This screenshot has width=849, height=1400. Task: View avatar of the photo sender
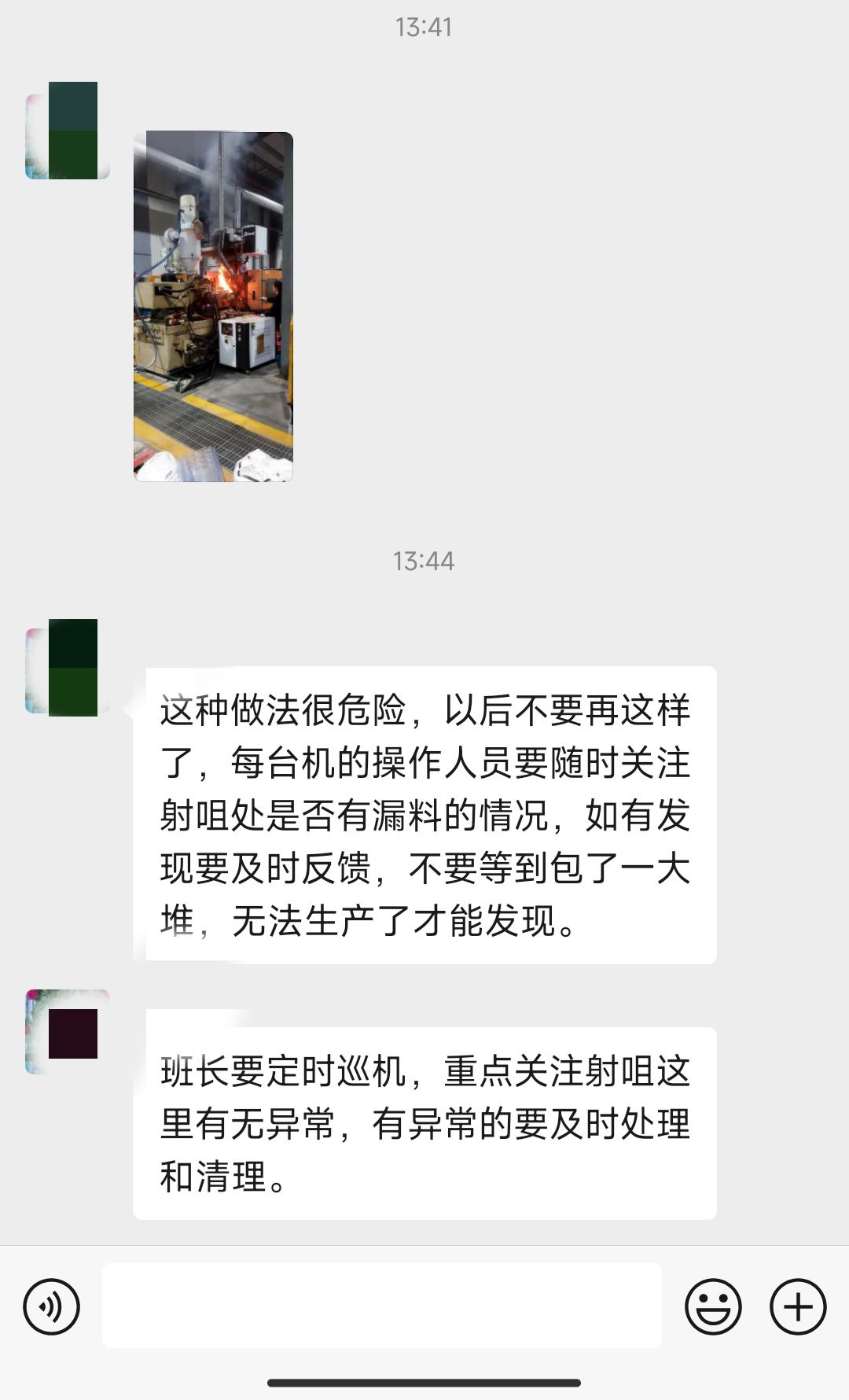click(x=68, y=131)
